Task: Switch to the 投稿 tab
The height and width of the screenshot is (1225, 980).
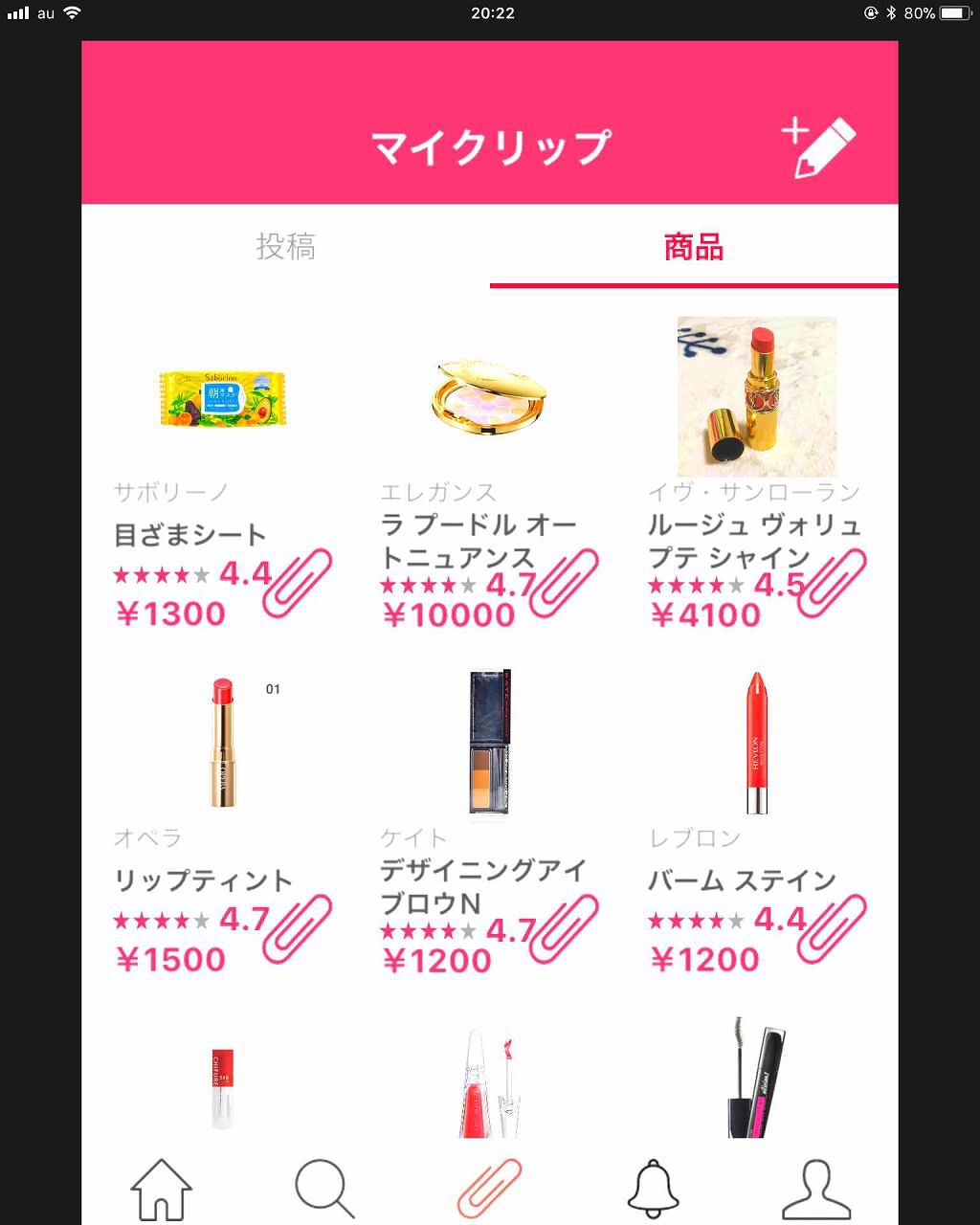Action: click(x=285, y=247)
